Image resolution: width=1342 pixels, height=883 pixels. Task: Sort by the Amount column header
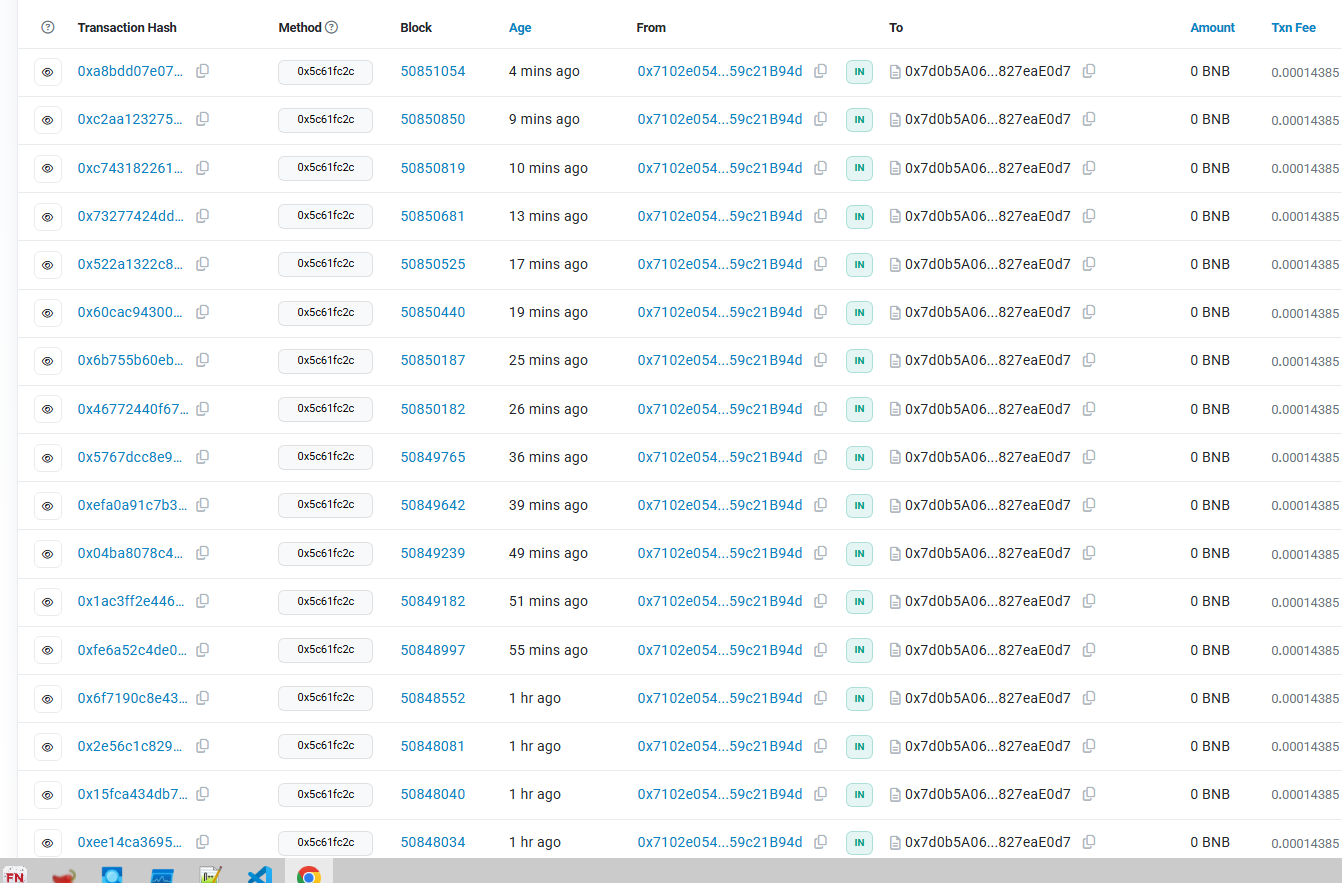click(1212, 28)
